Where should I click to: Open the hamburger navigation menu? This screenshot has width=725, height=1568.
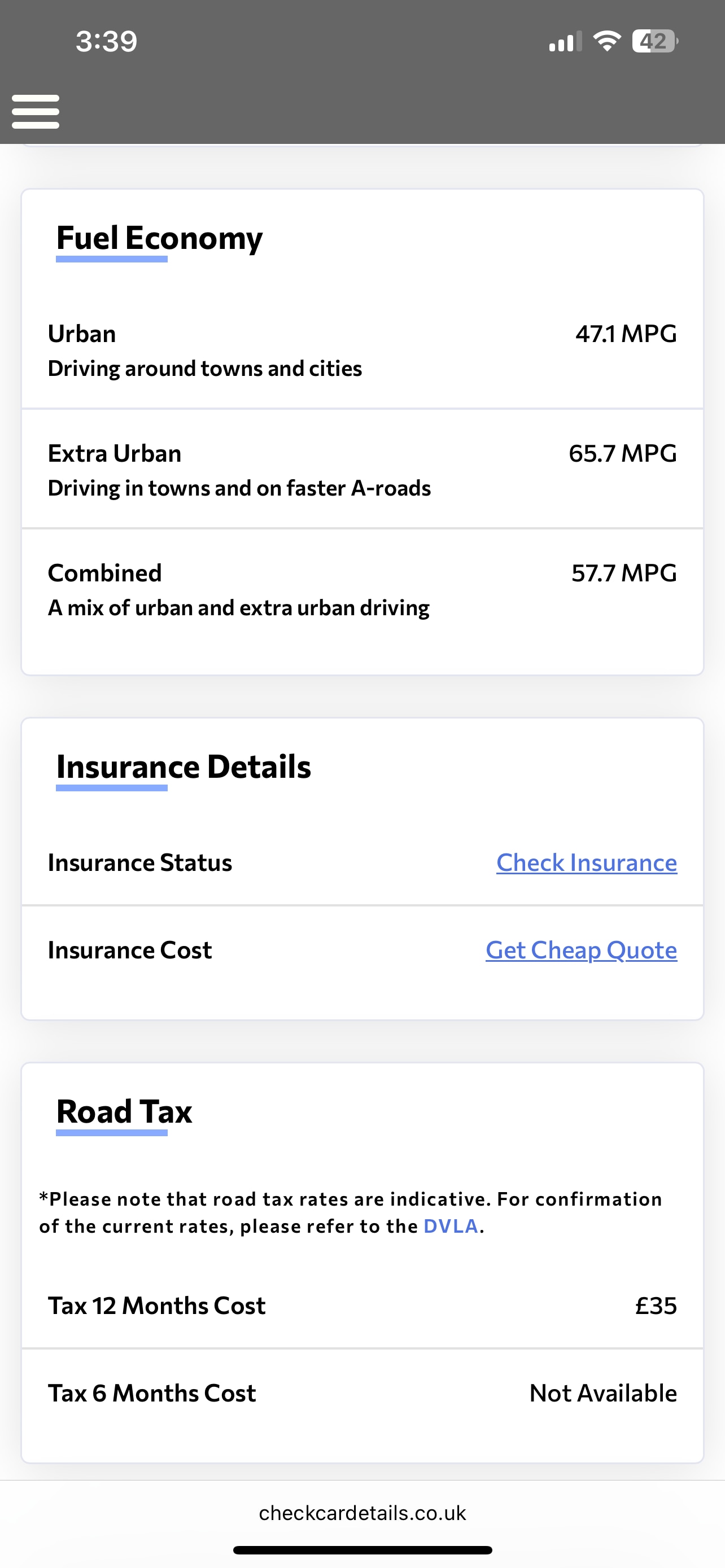36,111
